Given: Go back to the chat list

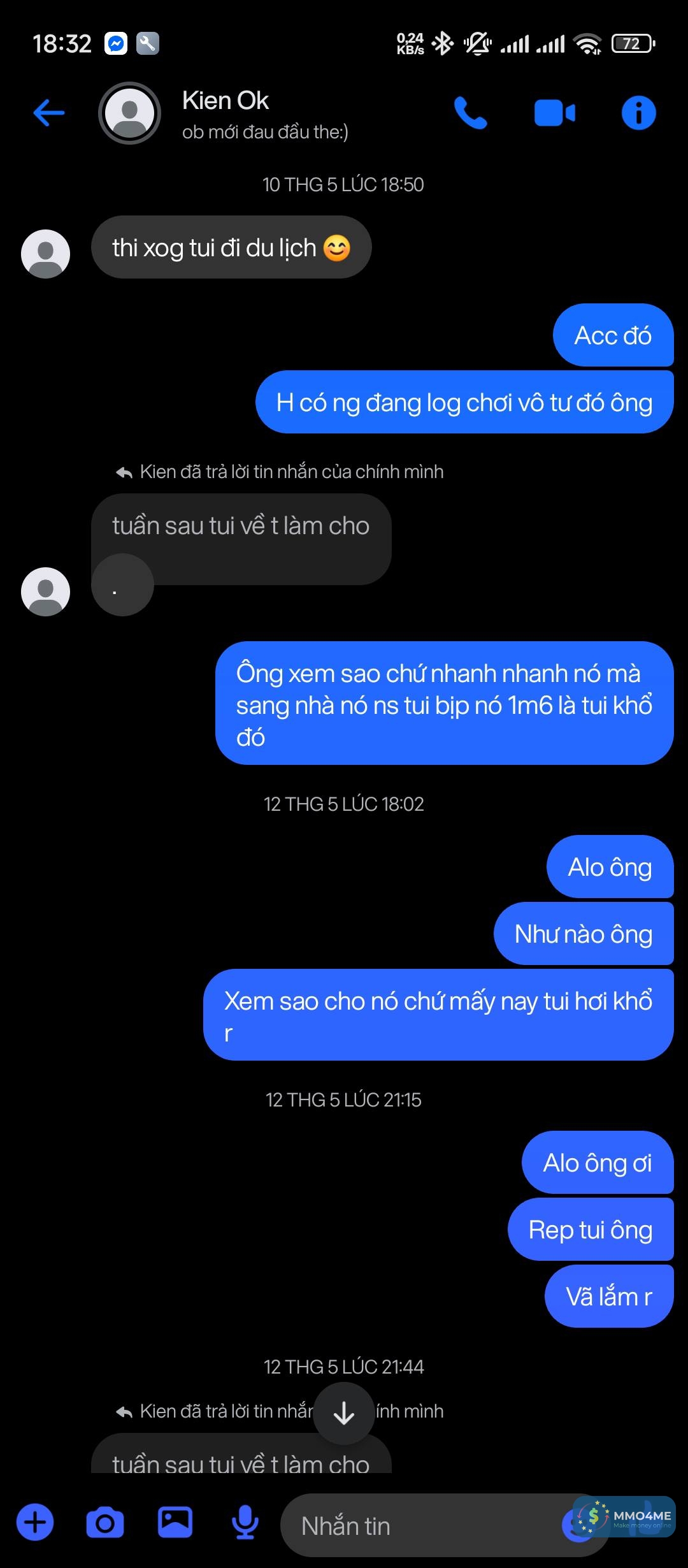Looking at the screenshot, I should coord(49,113).
